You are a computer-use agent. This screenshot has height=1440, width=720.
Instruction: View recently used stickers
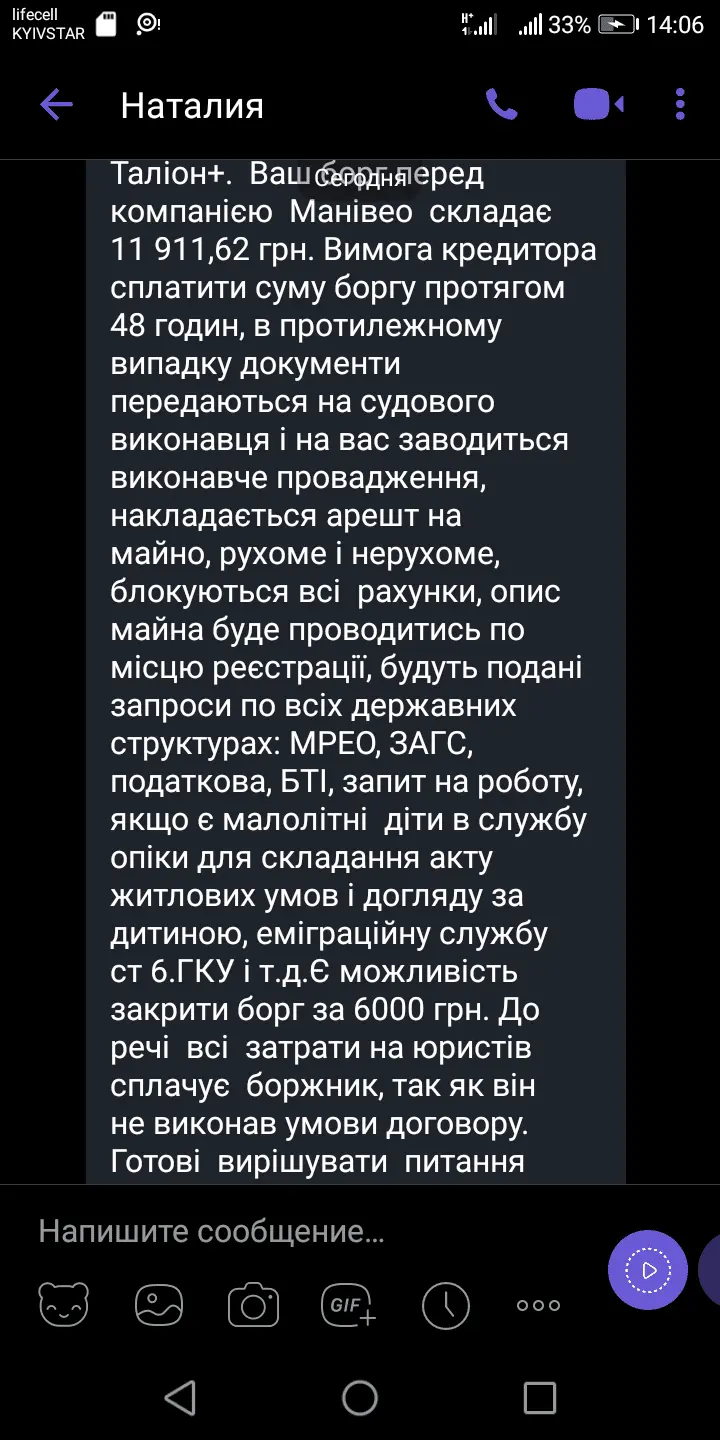(x=444, y=1304)
